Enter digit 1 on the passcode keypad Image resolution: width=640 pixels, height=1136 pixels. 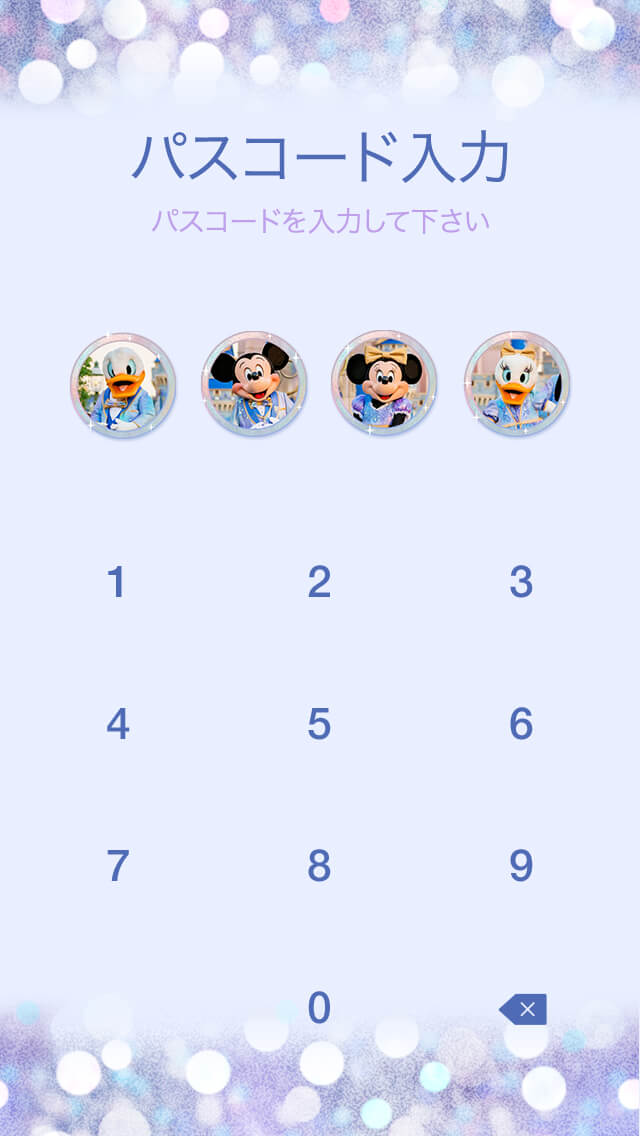(x=117, y=583)
